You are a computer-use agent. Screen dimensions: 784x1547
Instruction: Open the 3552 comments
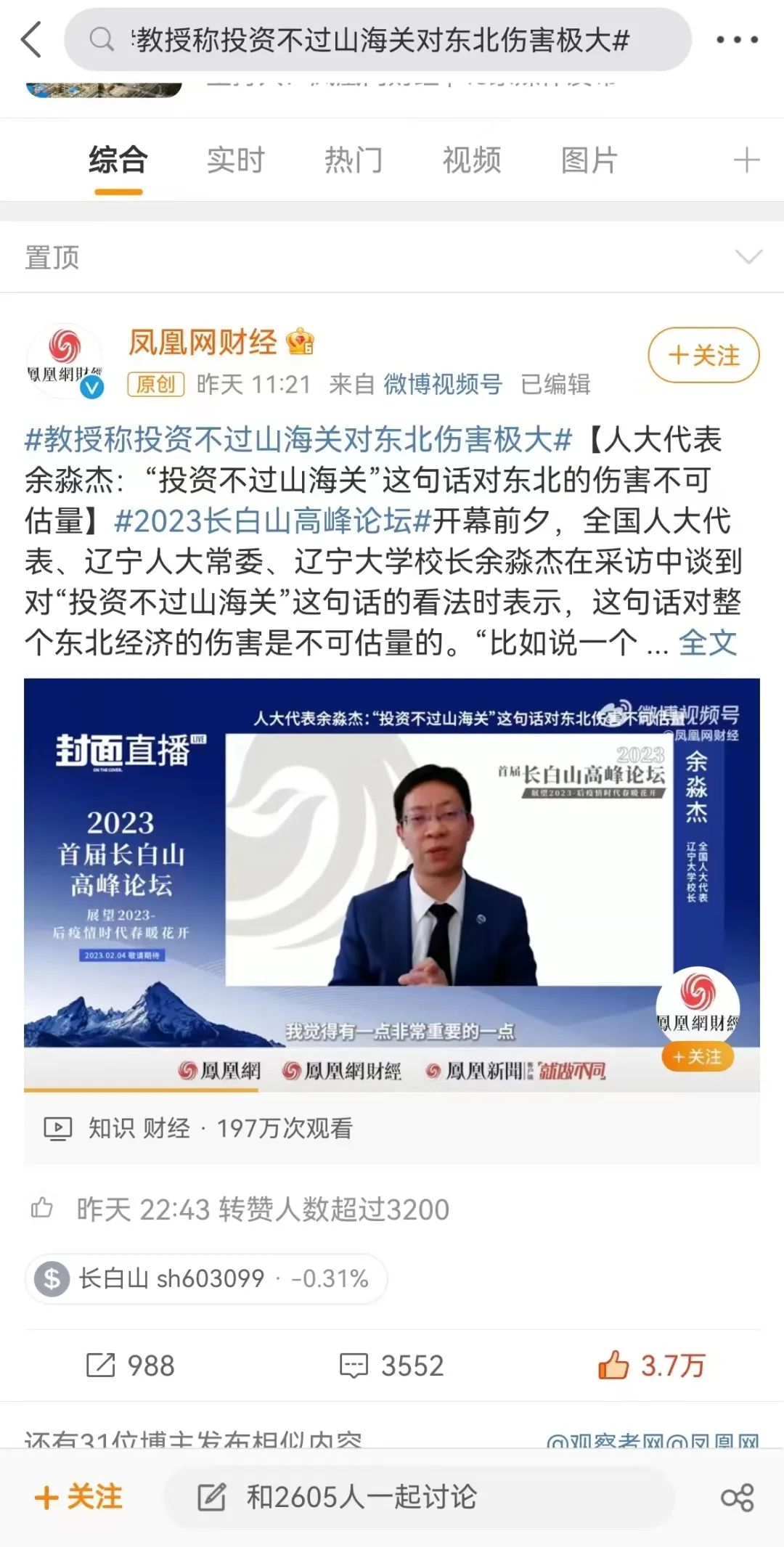click(391, 1366)
